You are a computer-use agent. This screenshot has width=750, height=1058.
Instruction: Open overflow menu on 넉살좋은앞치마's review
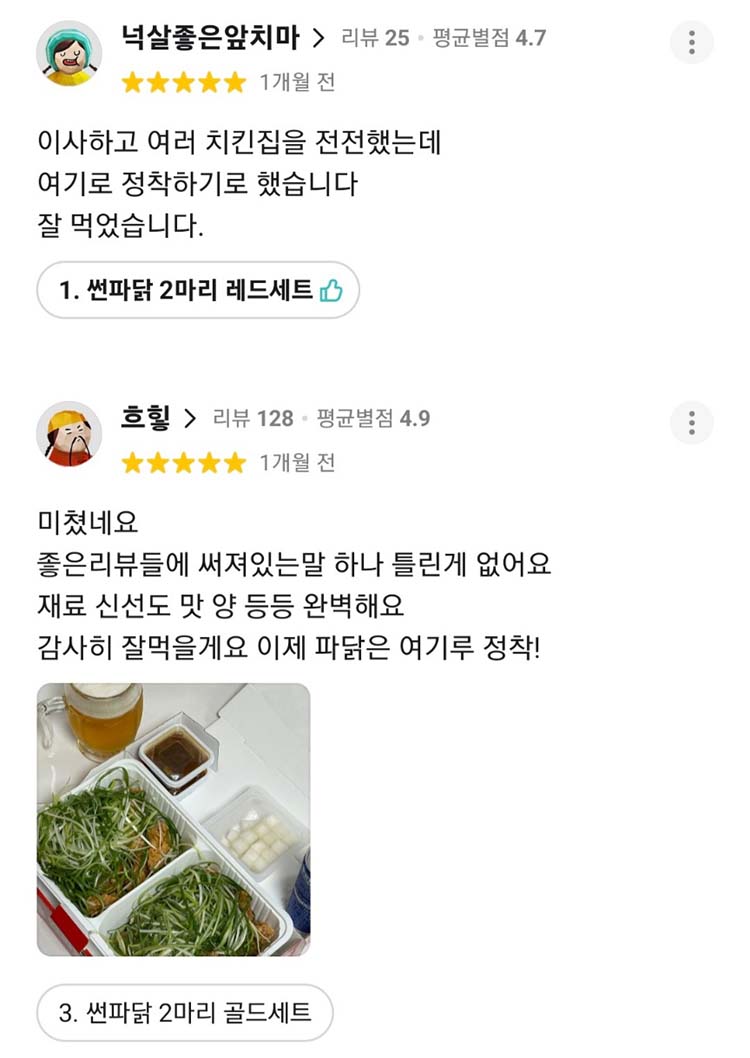691,42
